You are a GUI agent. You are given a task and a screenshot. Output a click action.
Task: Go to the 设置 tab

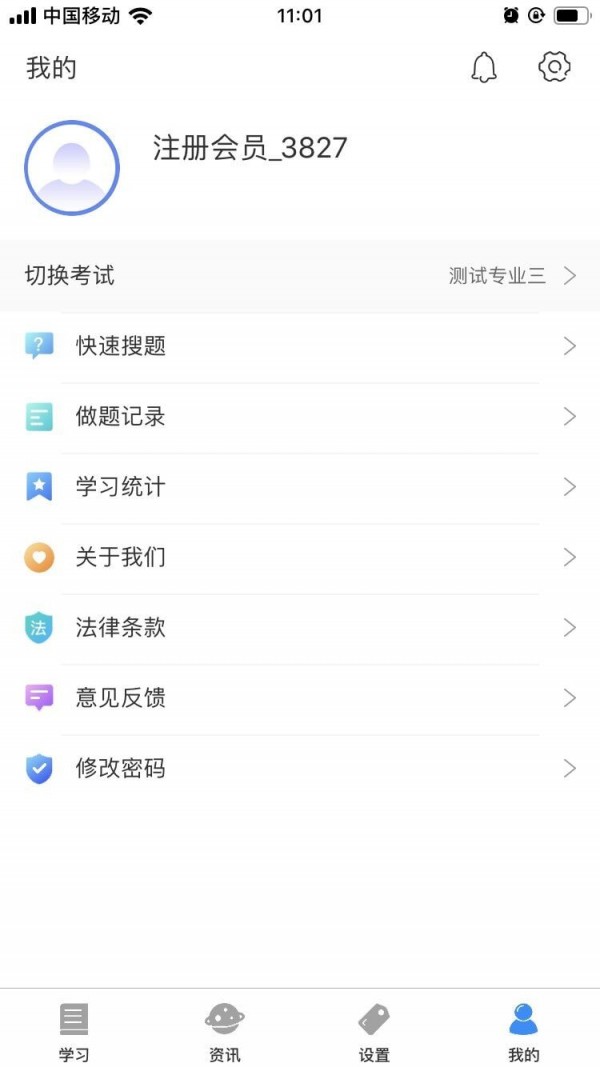tap(374, 1032)
